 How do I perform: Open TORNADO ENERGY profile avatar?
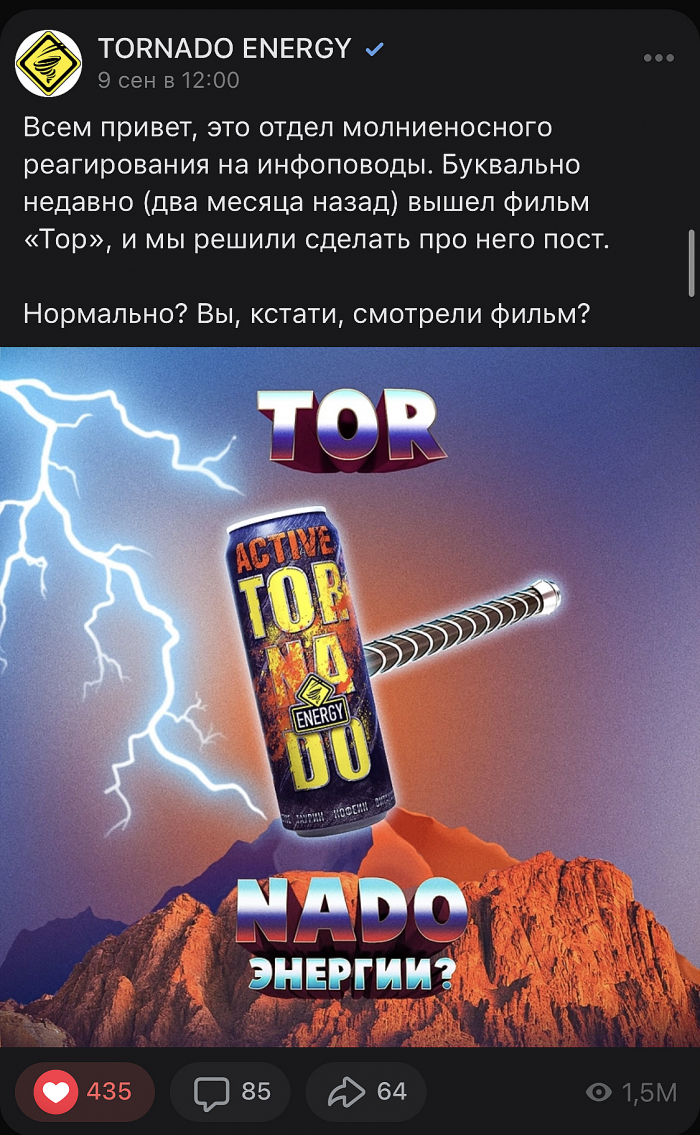pyautogui.click(x=48, y=63)
